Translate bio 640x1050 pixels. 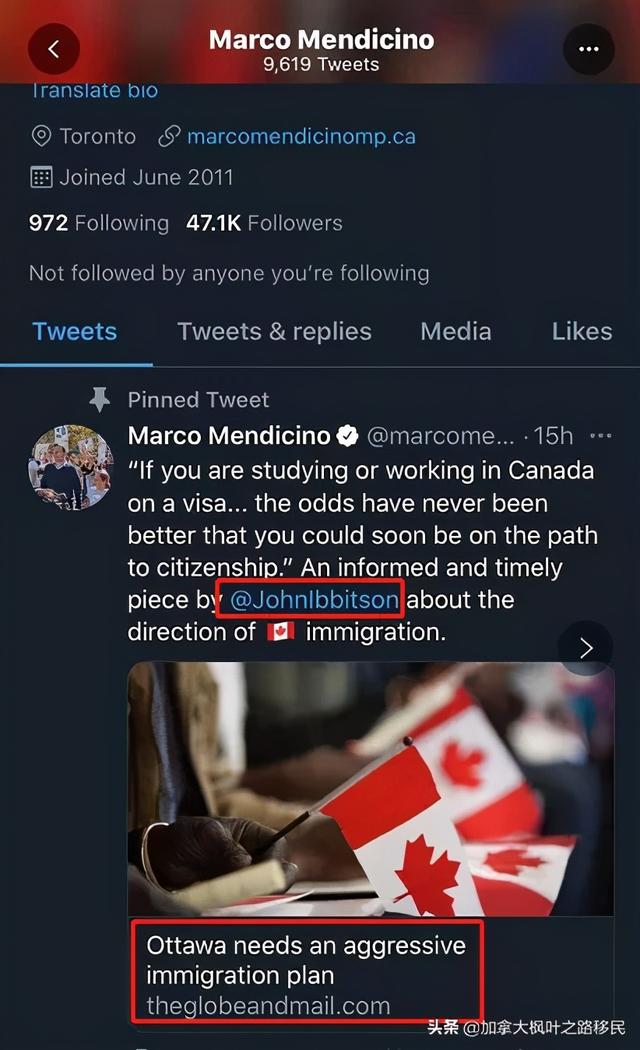click(x=94, y=90)
